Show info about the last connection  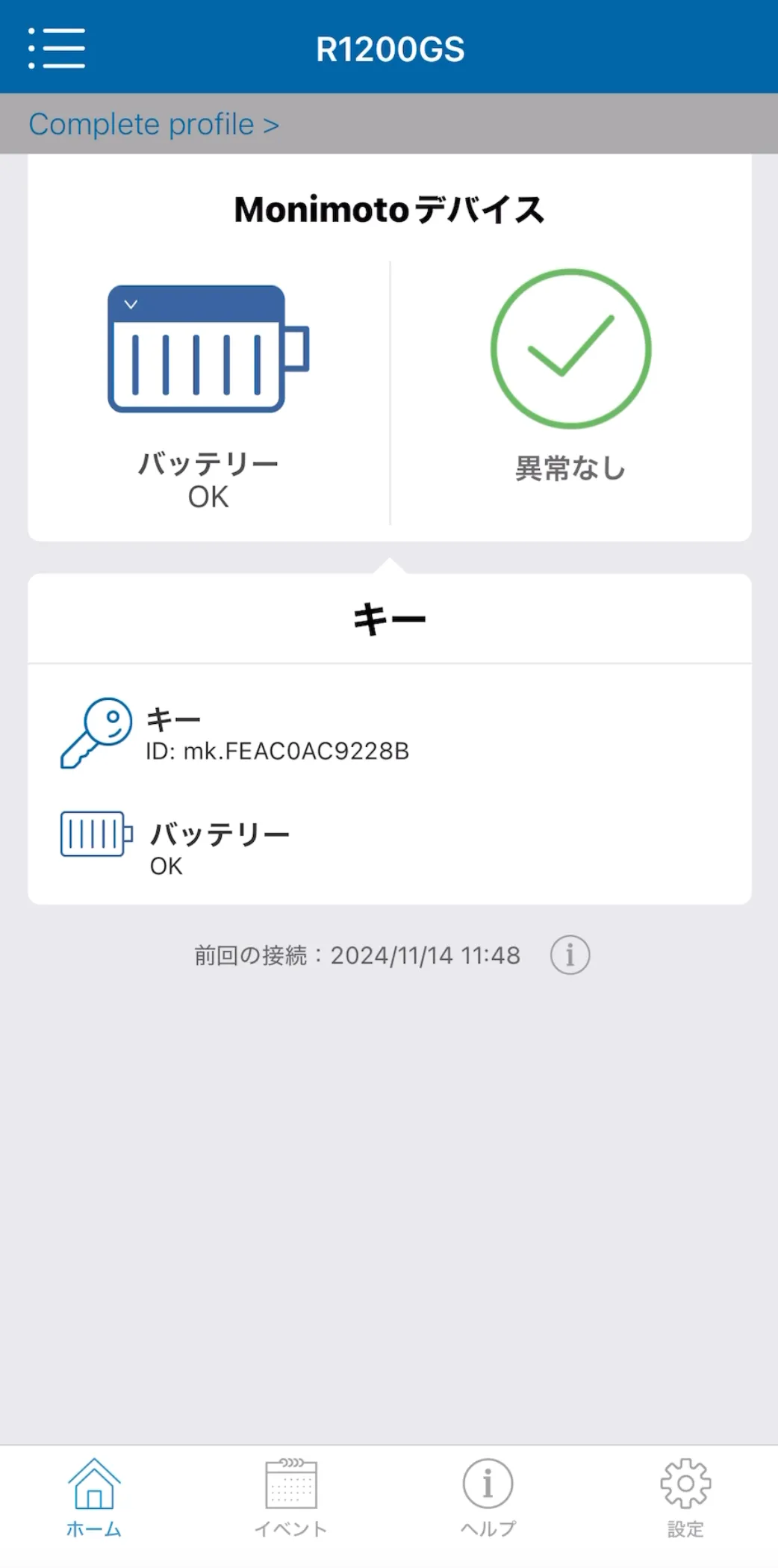pos(570,955)
